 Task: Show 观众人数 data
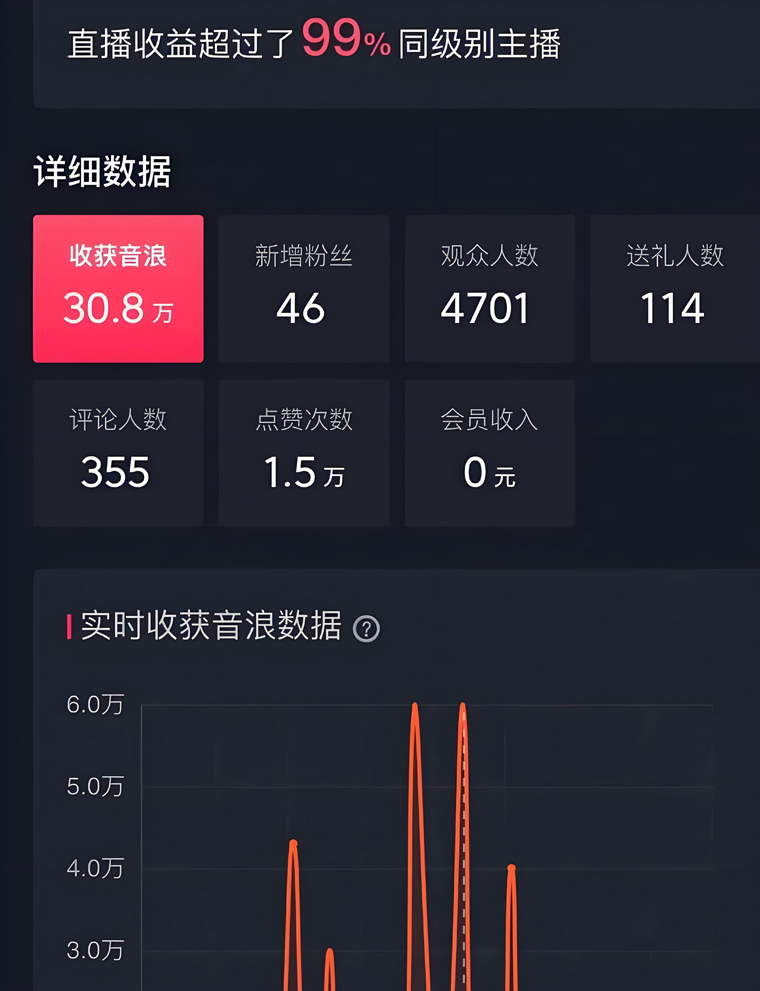coord(489,288)
